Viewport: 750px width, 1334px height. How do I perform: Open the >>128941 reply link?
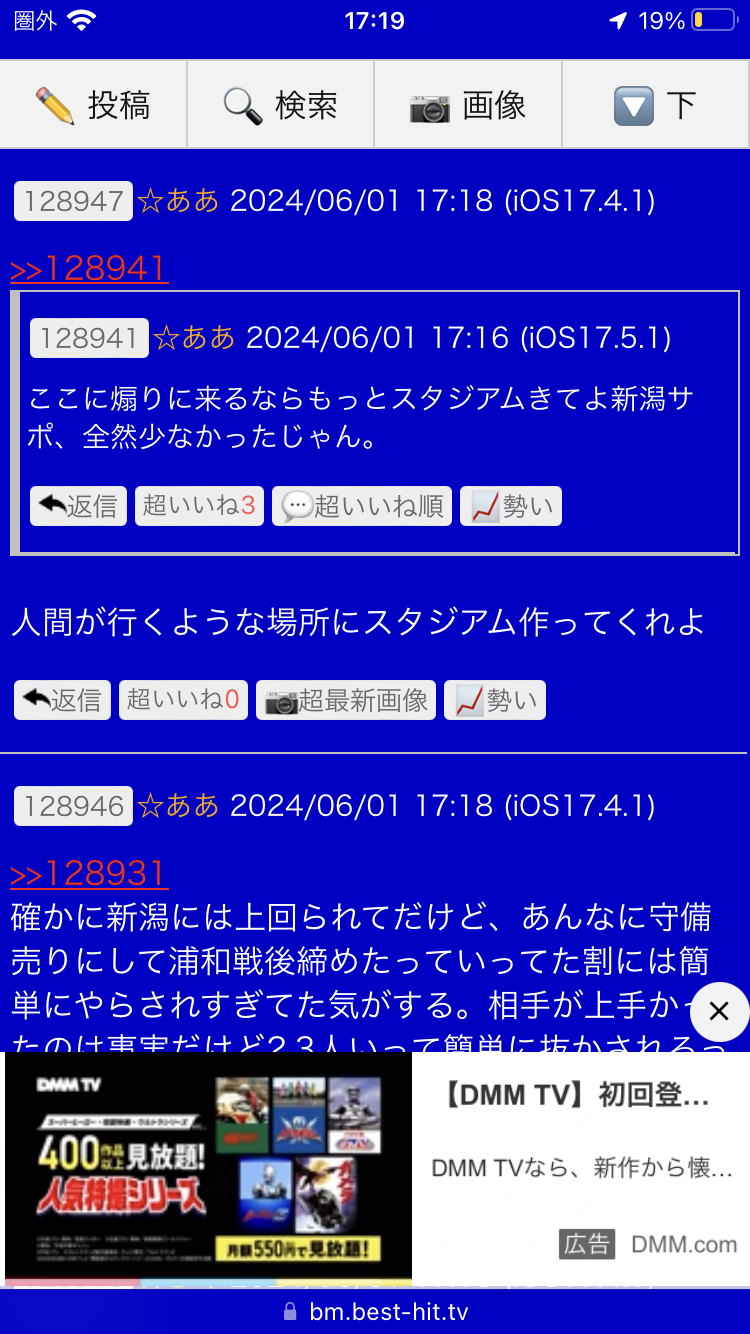[x=89, y=269]
